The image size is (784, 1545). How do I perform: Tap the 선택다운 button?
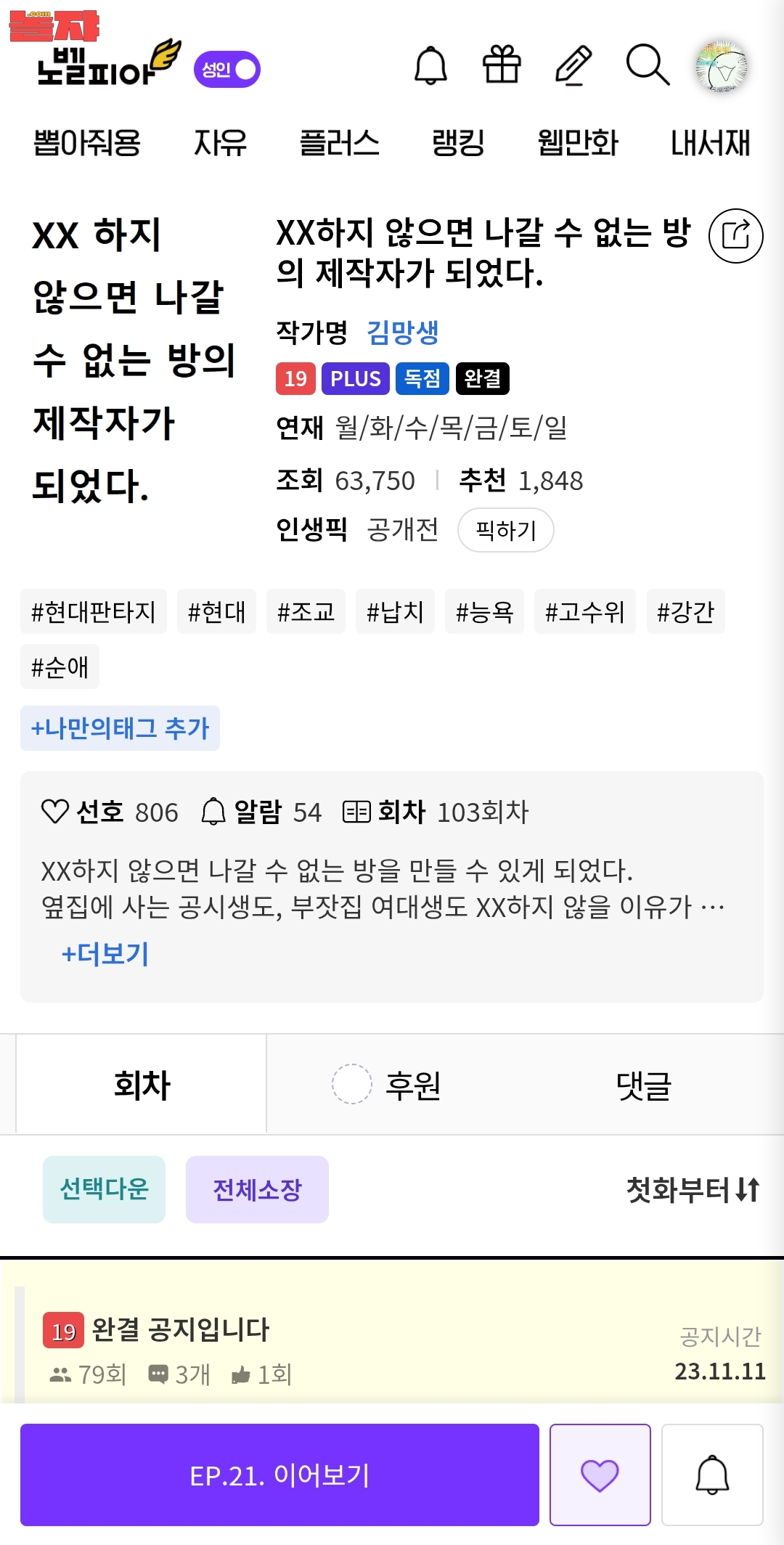coord(104,1189)
